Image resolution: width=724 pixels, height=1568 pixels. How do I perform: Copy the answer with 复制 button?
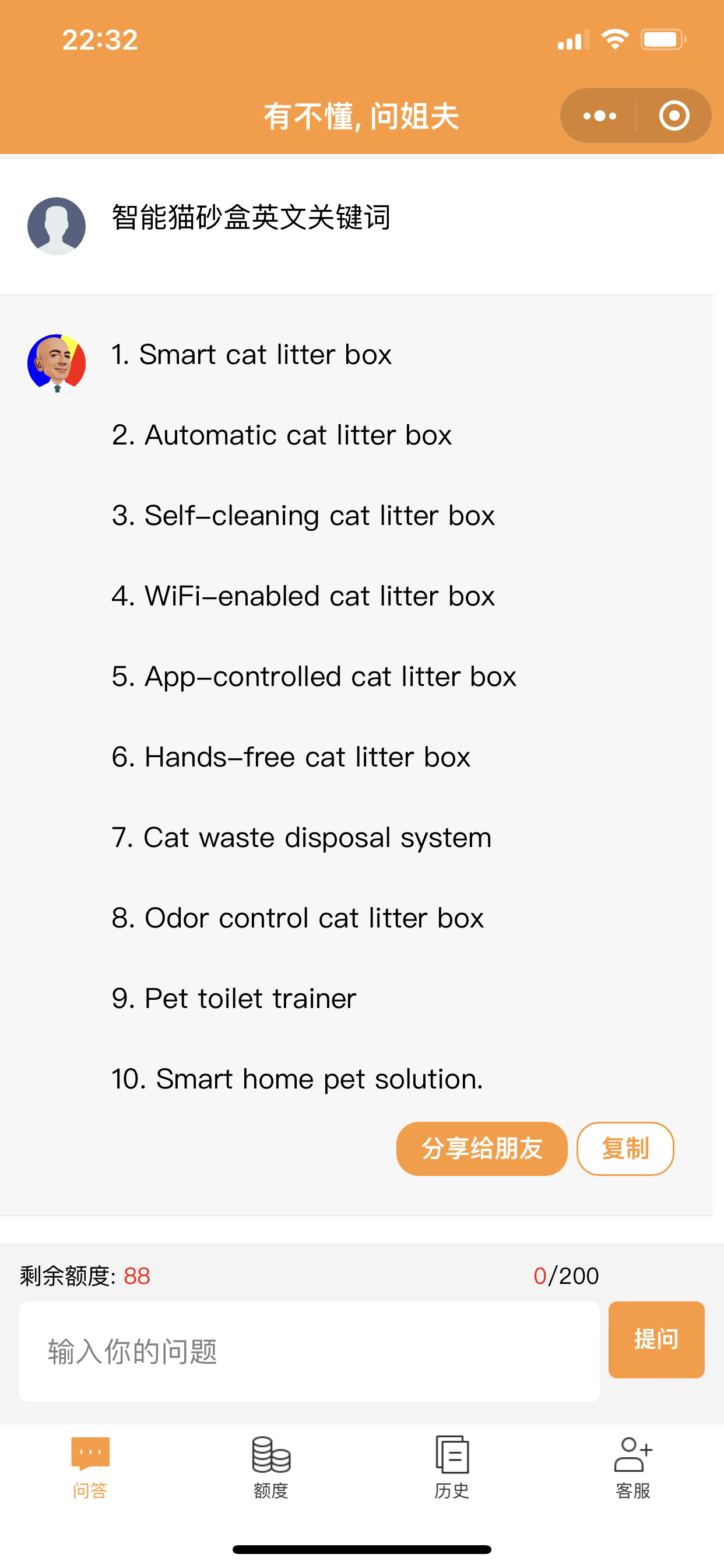[x=625, y=1149]
